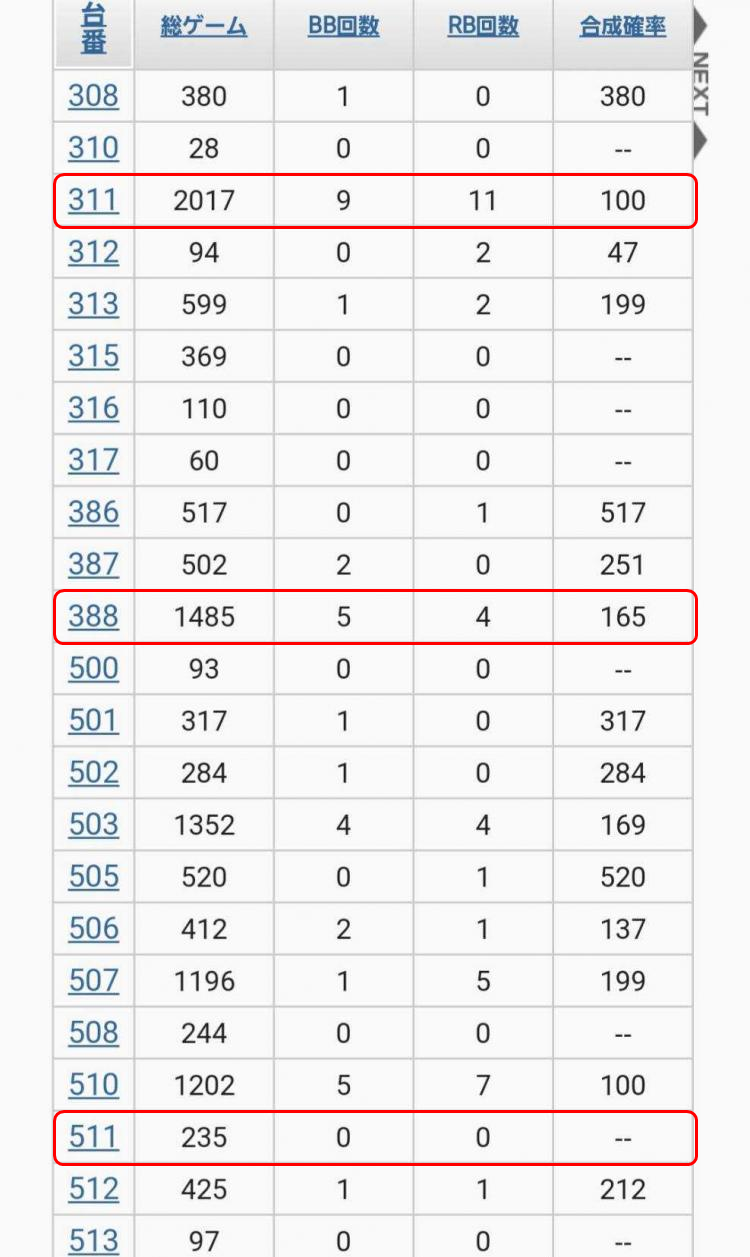Open machine number 308 details
This screenshot has width=750, height=1257.
point(93,96)
